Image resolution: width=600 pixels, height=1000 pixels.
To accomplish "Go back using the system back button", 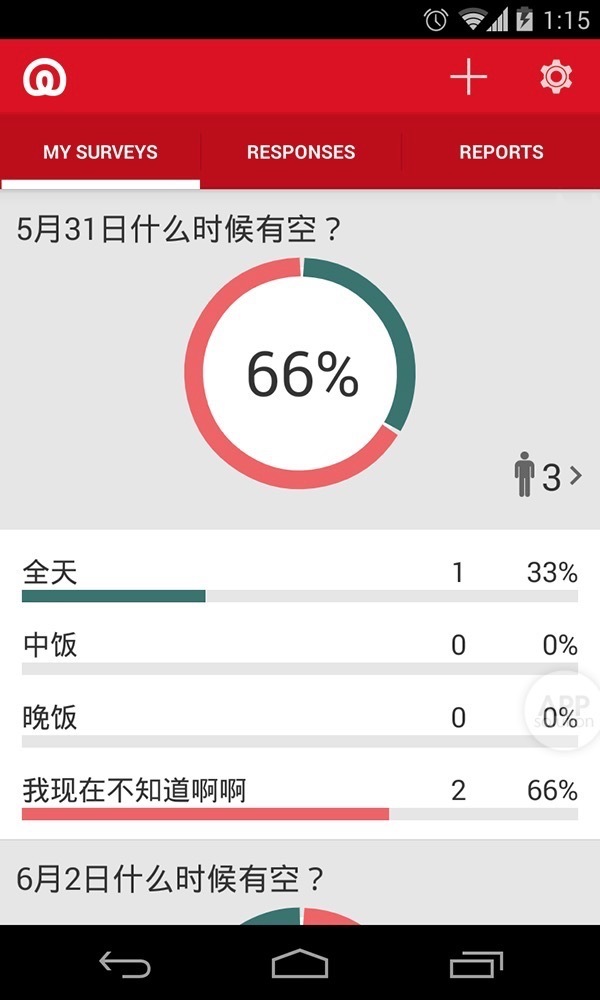I will 125,964.
